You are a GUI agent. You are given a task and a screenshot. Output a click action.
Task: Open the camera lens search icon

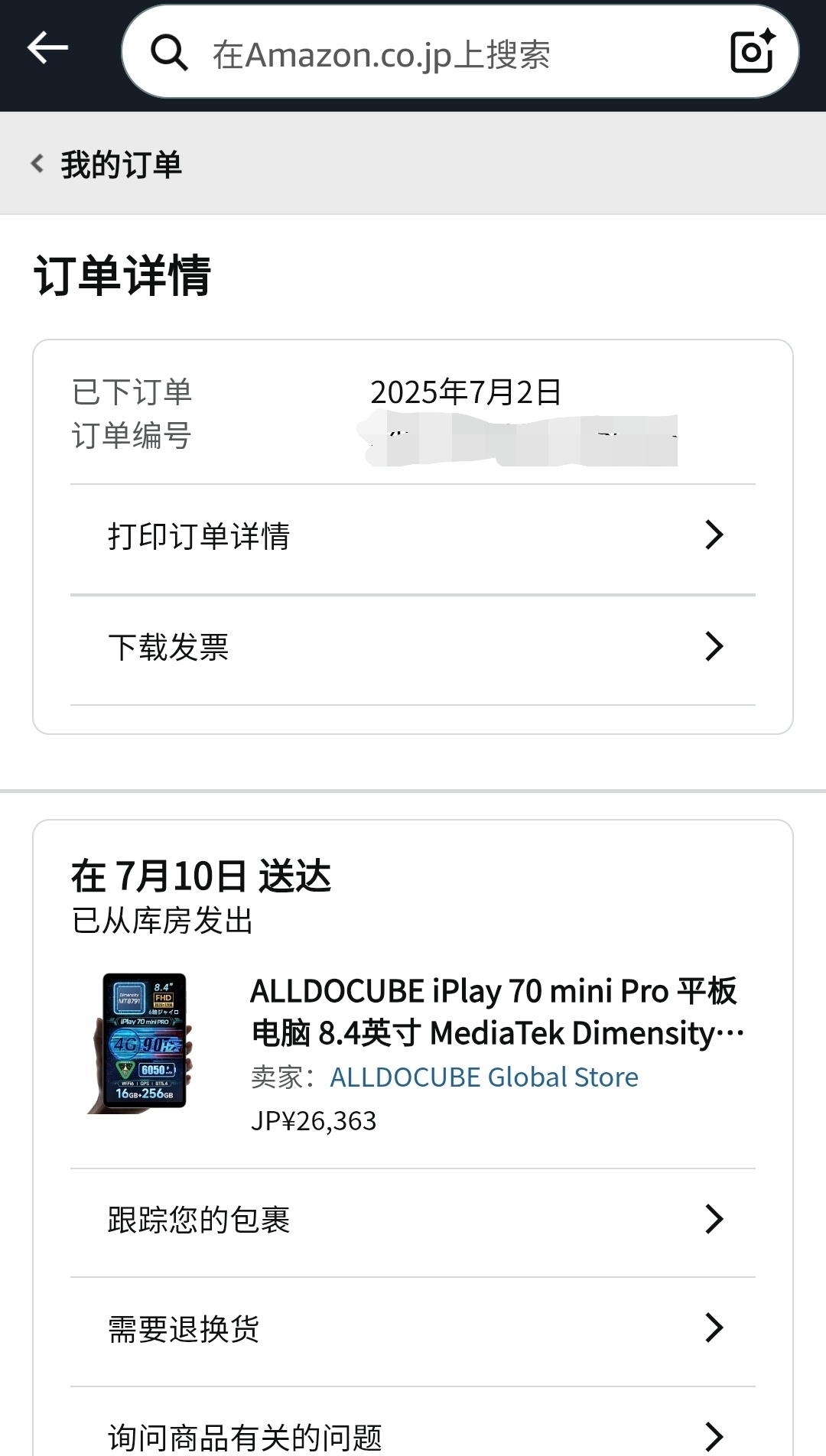[x=753, y=52]
